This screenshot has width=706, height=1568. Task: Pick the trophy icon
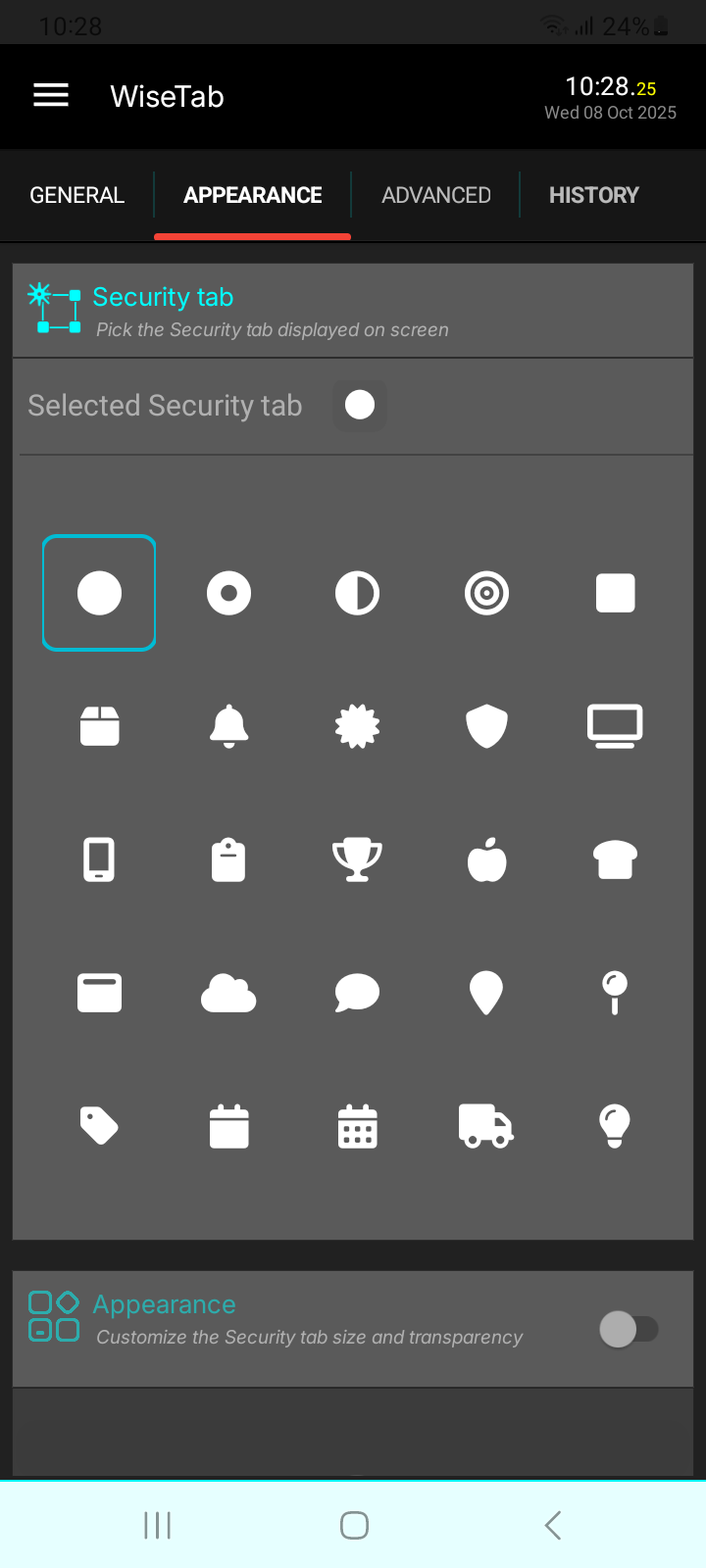point(357,859)
